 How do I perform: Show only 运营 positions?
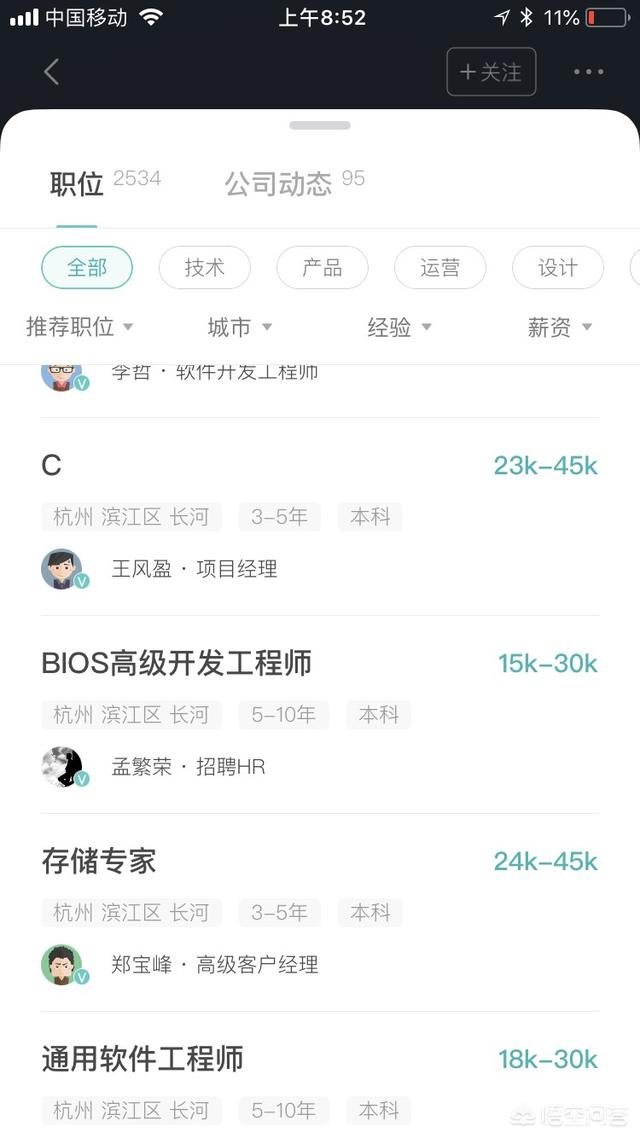pyautogui.click(x=440, y=267)
